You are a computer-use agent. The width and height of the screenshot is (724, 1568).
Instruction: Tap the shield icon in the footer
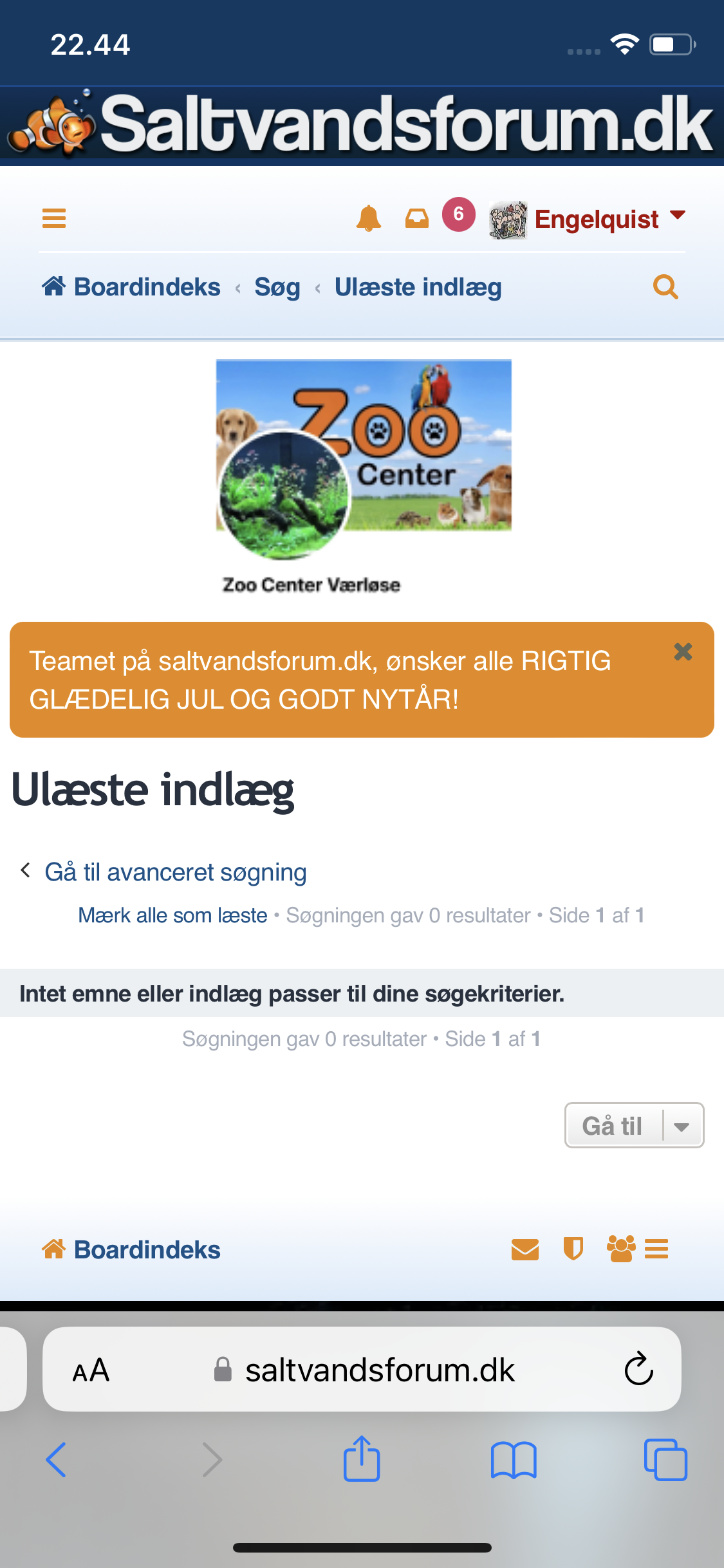(573, 1249)
